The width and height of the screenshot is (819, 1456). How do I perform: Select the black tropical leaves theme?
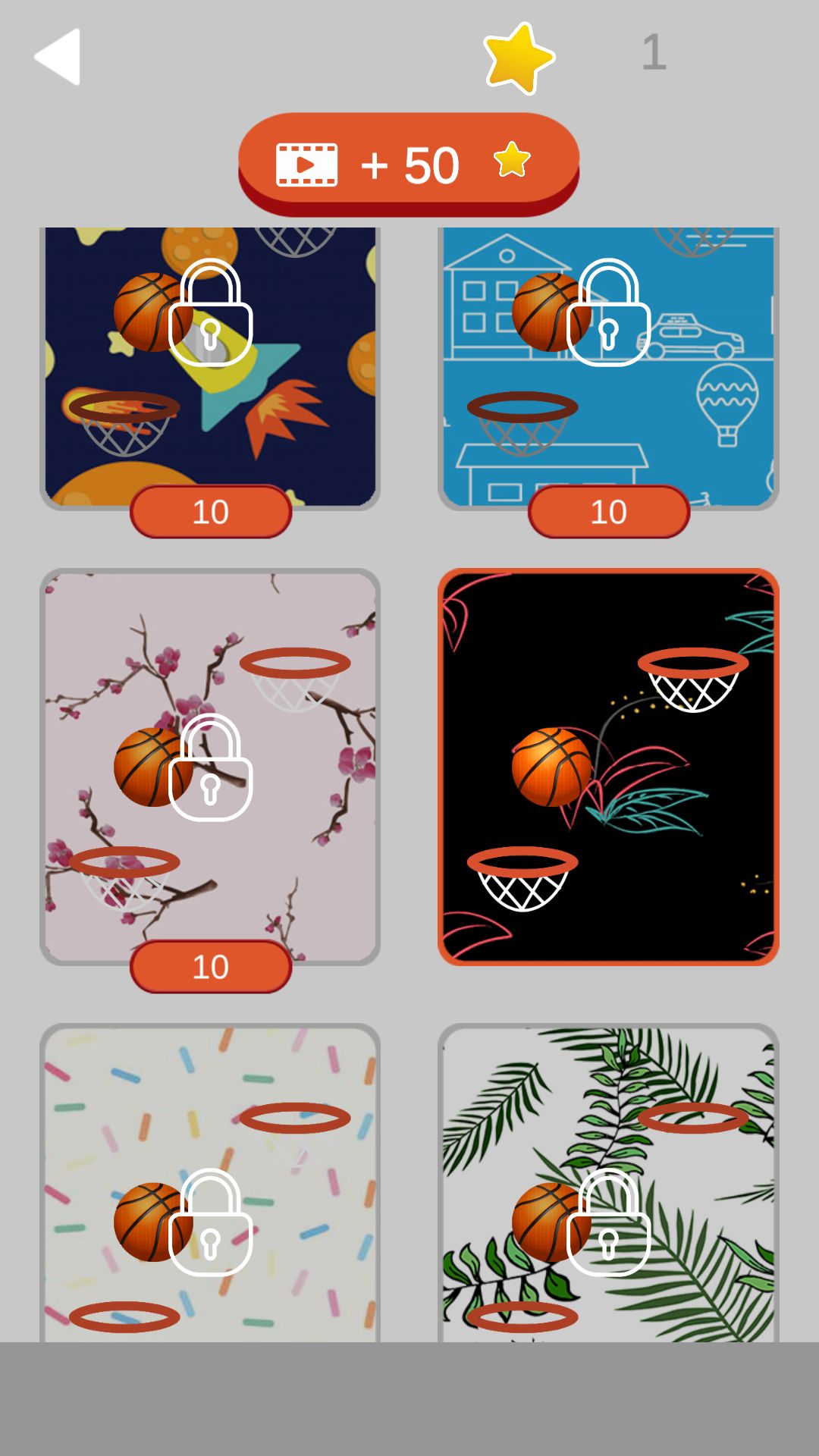coord(608,767)
